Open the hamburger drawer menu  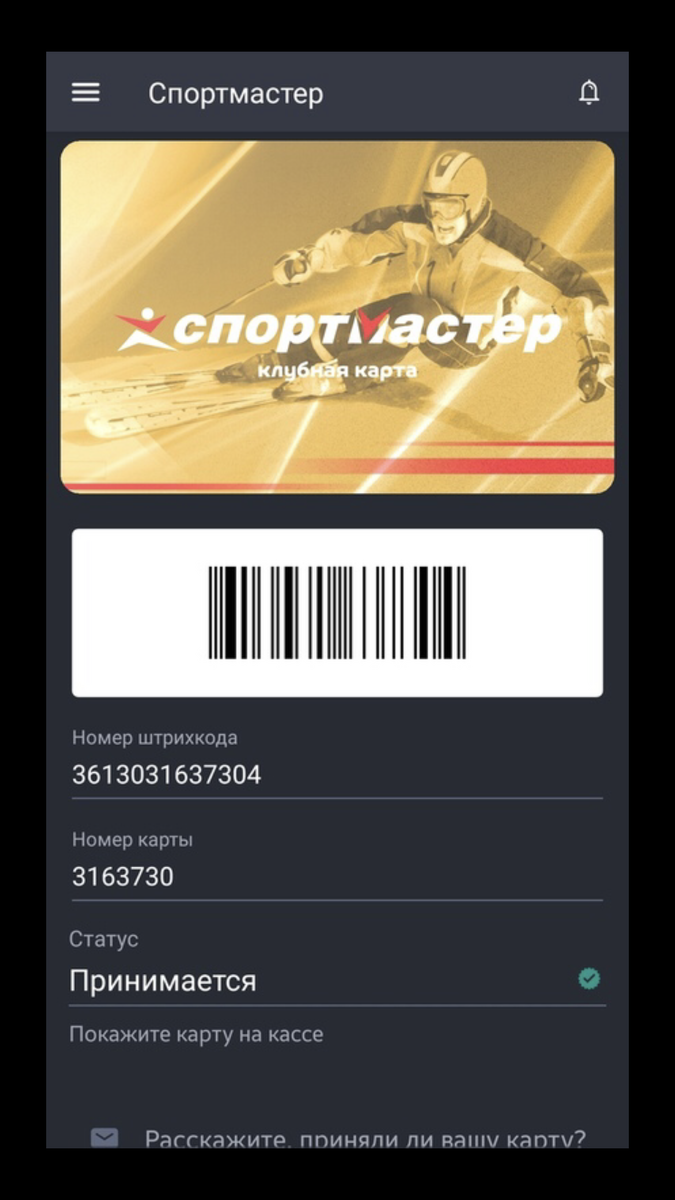(86, 93)
